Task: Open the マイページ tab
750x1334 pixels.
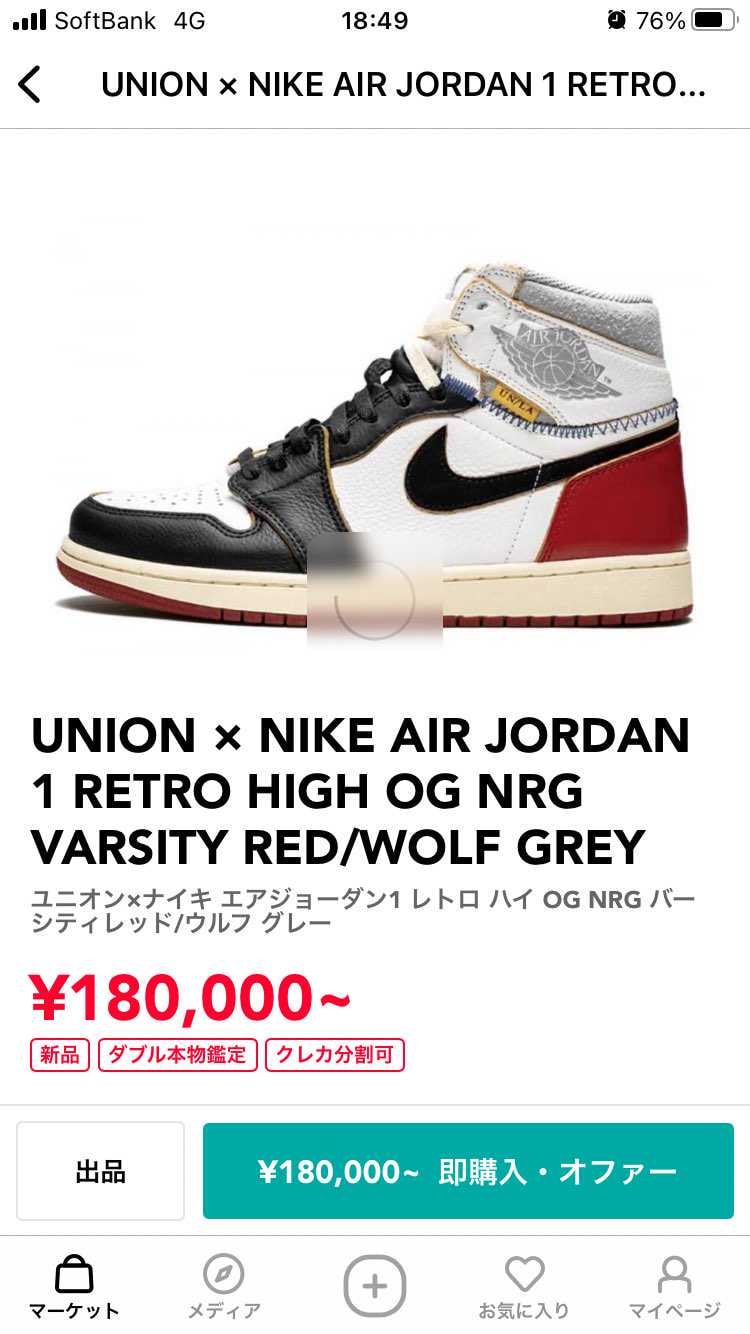Action: click(x=674, y=1287)
